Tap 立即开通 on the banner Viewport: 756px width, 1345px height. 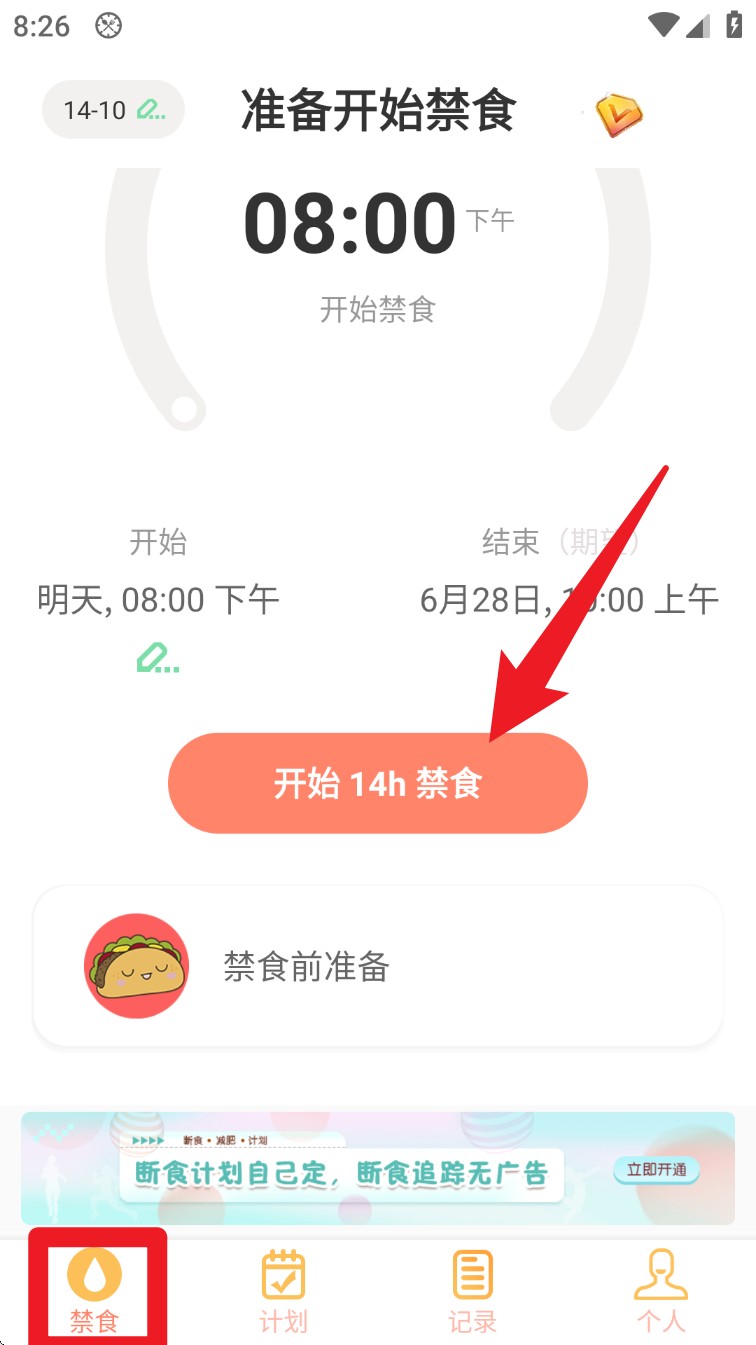[656, 1170]
